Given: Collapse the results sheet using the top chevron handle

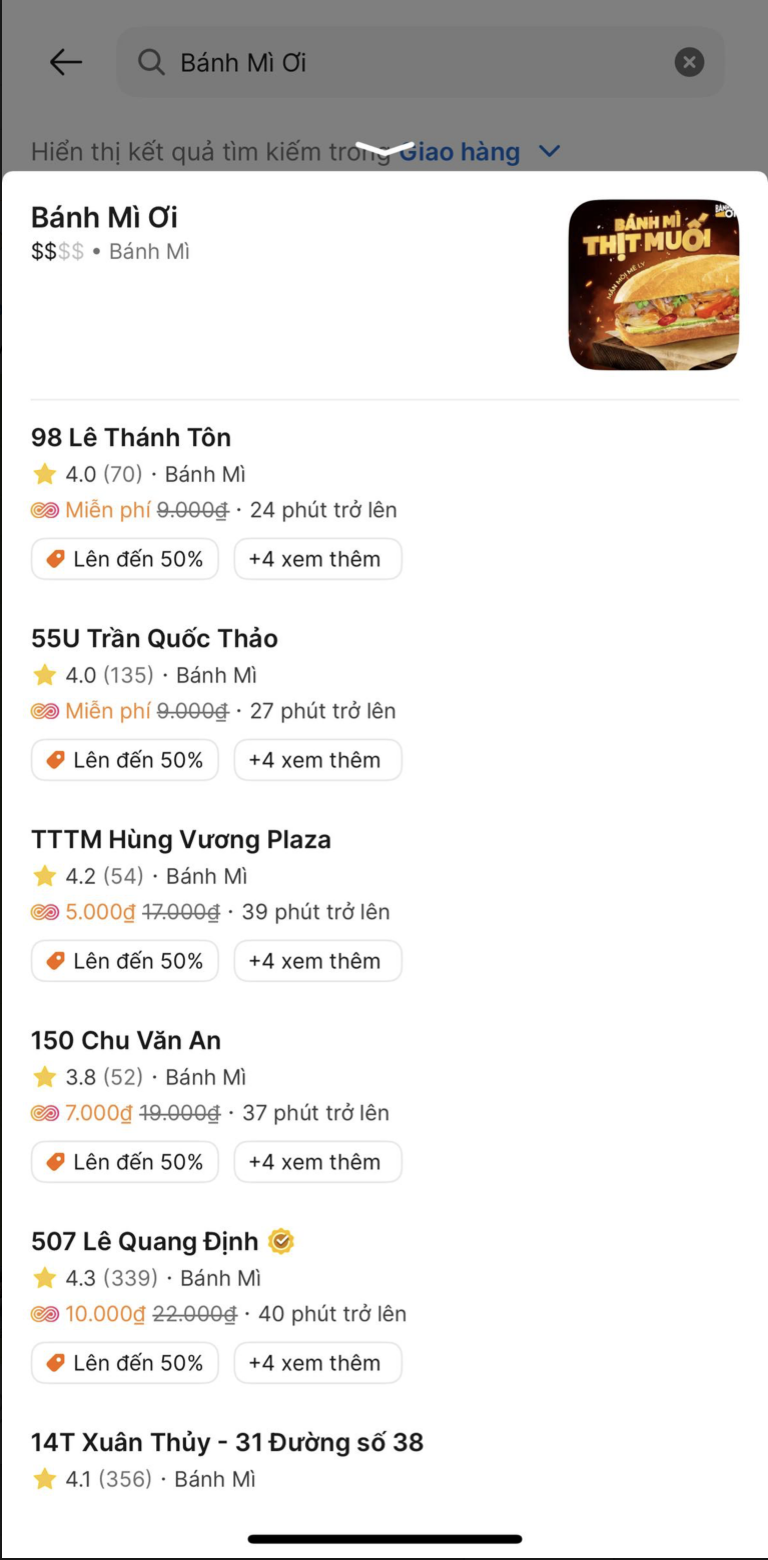Looking at the screenshot, I should [x=384, y=146].
